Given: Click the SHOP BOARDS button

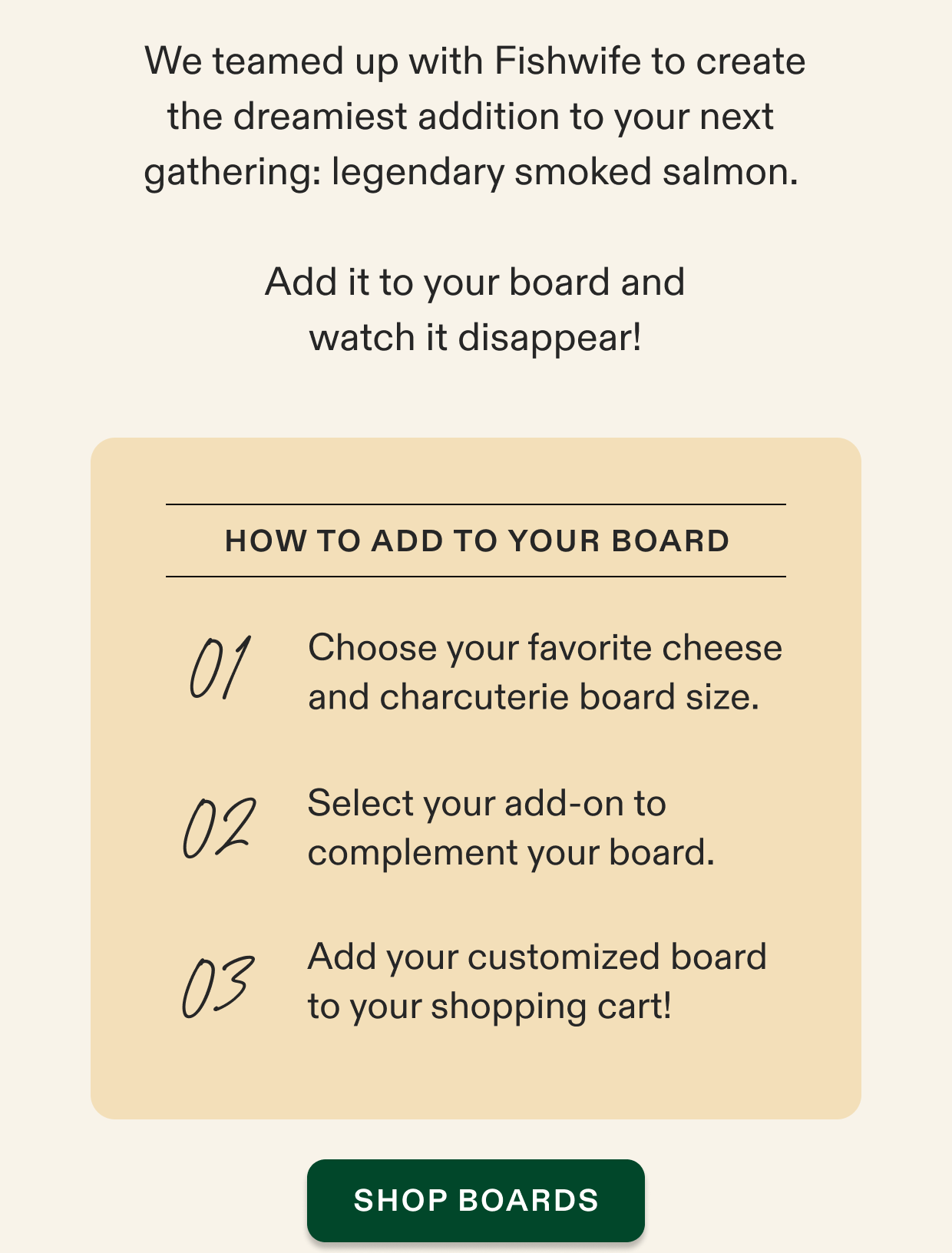Looking at the screenshot, I should pos(476,1200).
